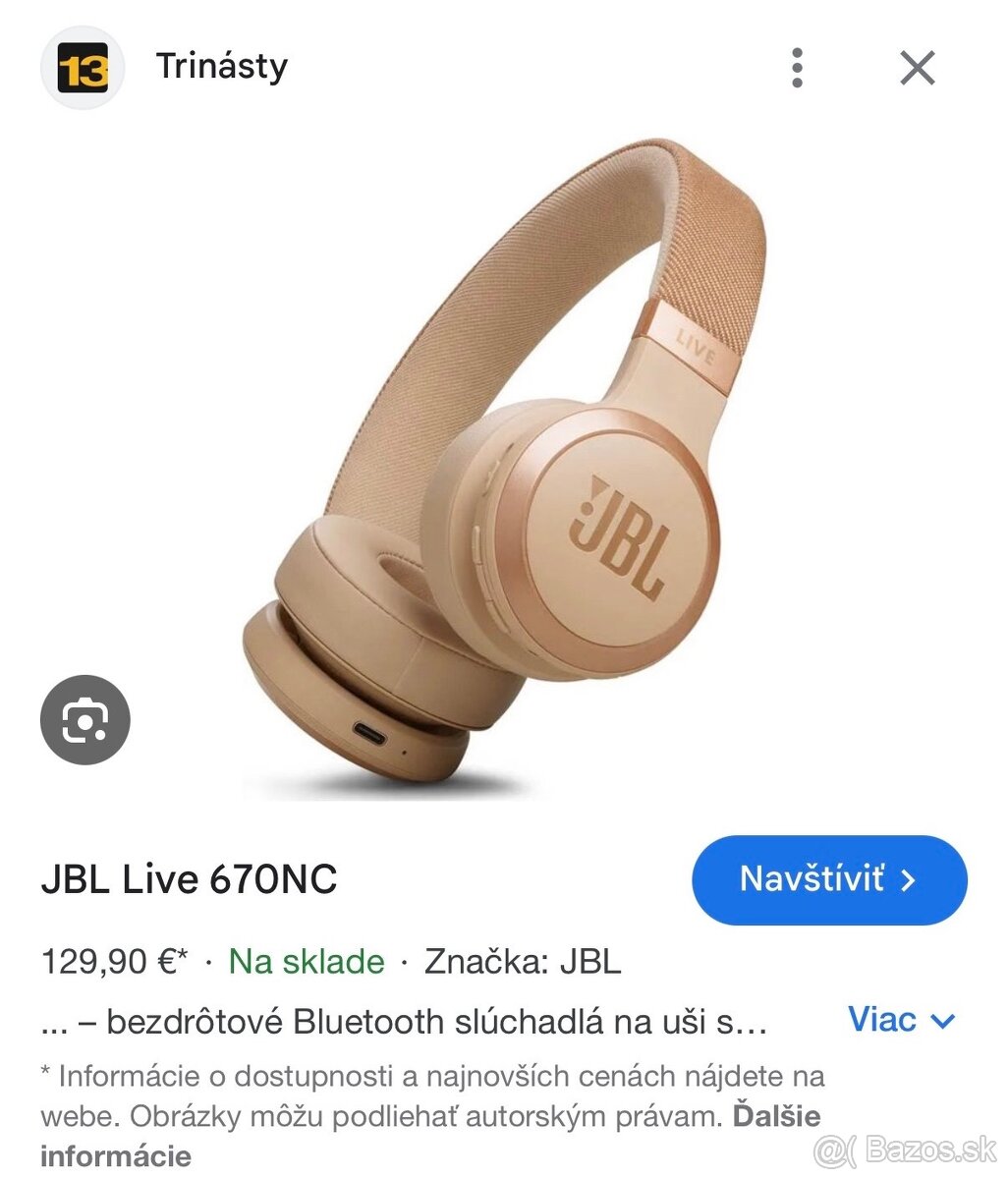Click the Trinásty channel logo icon

(84, 67)
